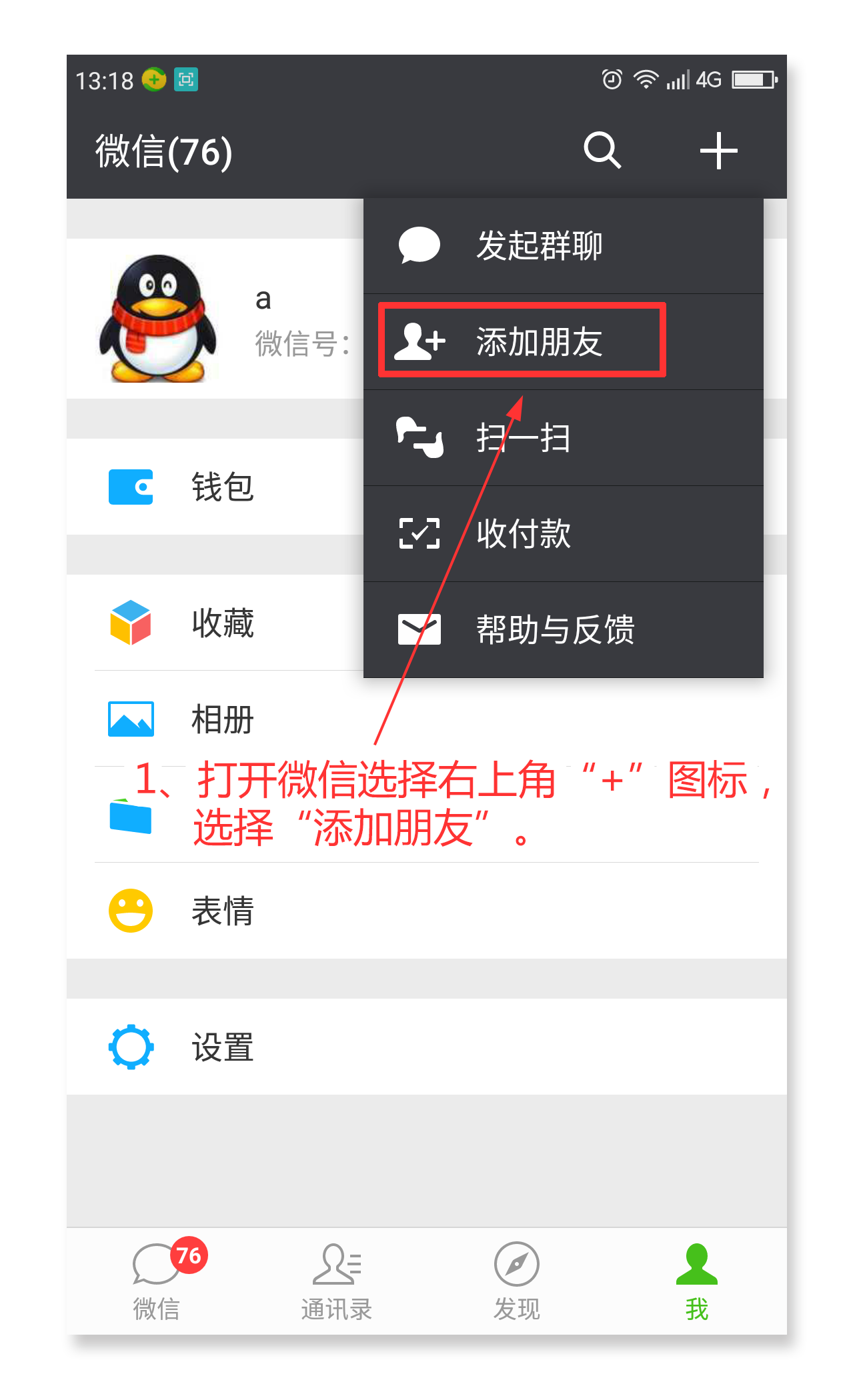Open the profile row with the penguin avatar
Image resolution: width=867 pixels, height=1400 pixels.
[x=213, y=319]
